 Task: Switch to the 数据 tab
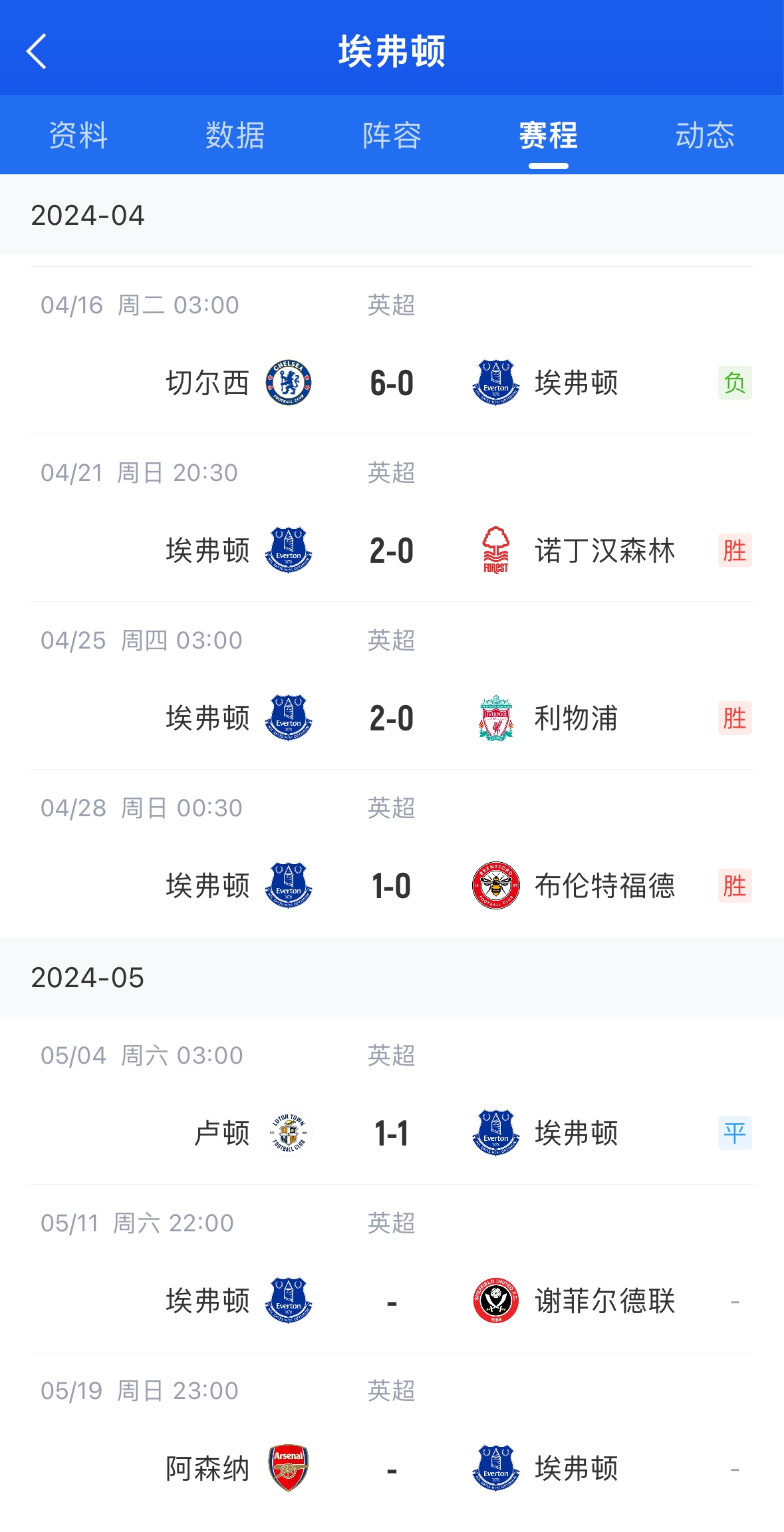click(235, 136)
